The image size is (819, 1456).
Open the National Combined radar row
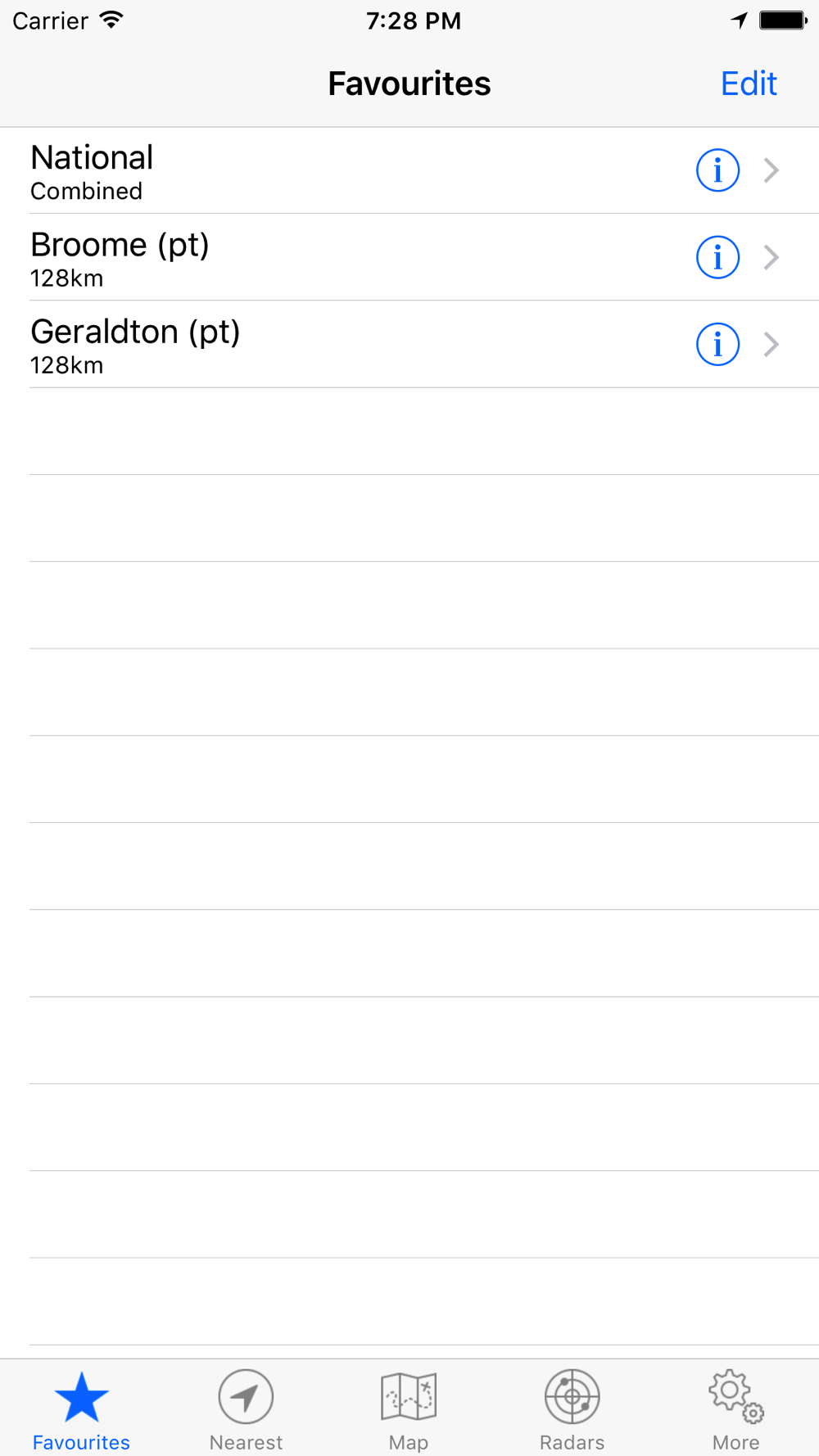point(409,170)
